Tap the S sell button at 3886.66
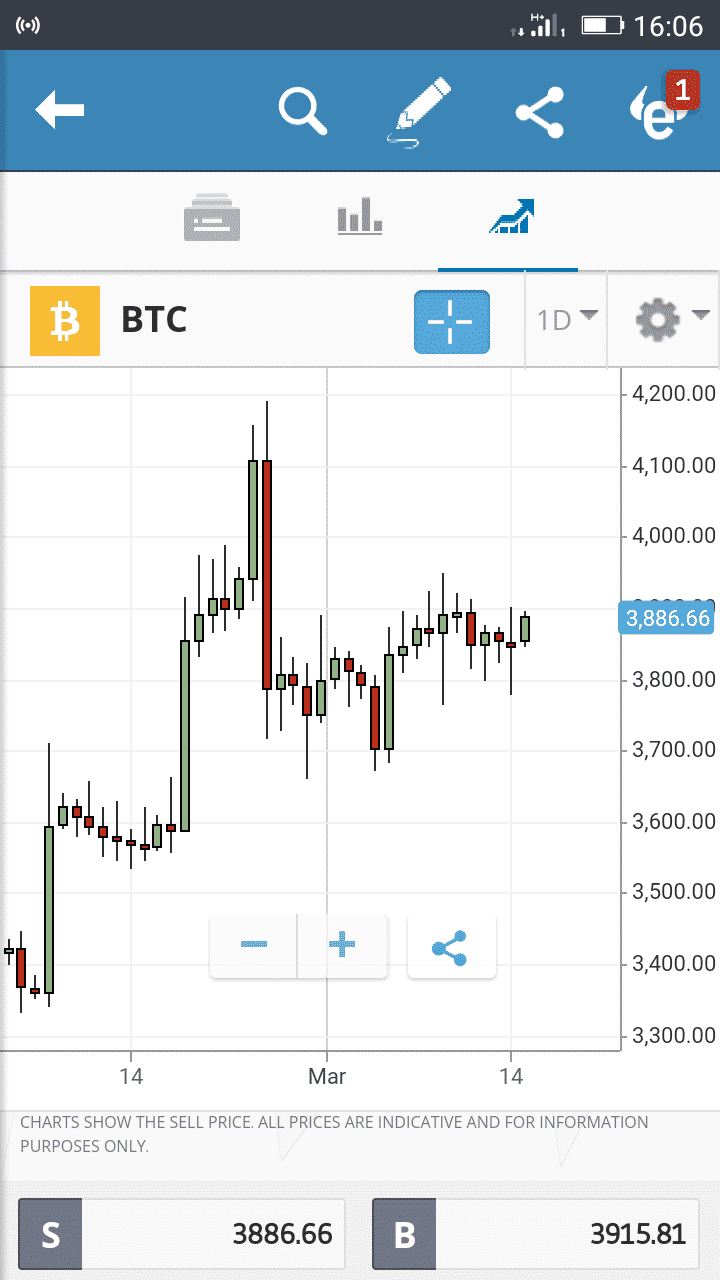The width and height of the screenshot is (720, 1280). tap(182, 1235)
